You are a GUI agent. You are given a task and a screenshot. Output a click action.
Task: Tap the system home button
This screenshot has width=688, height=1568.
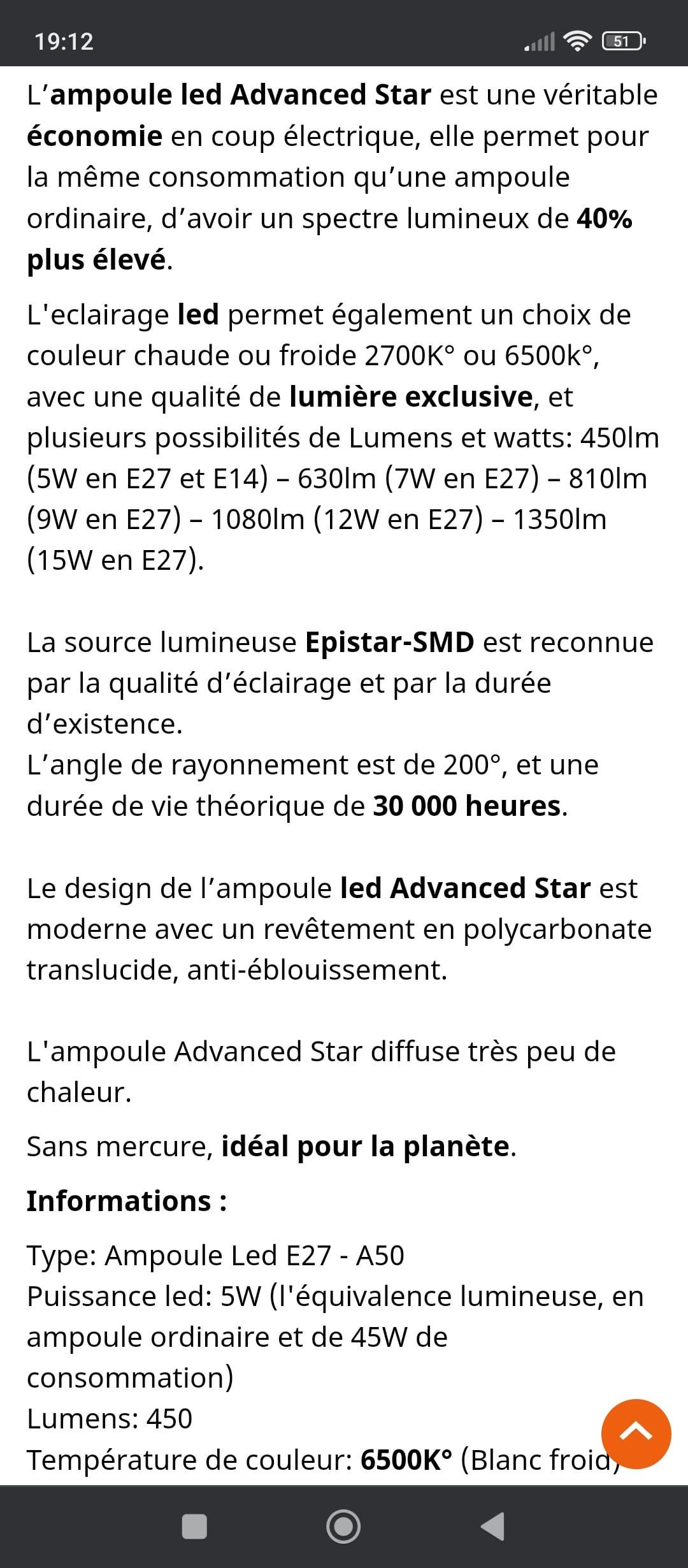343,1527
